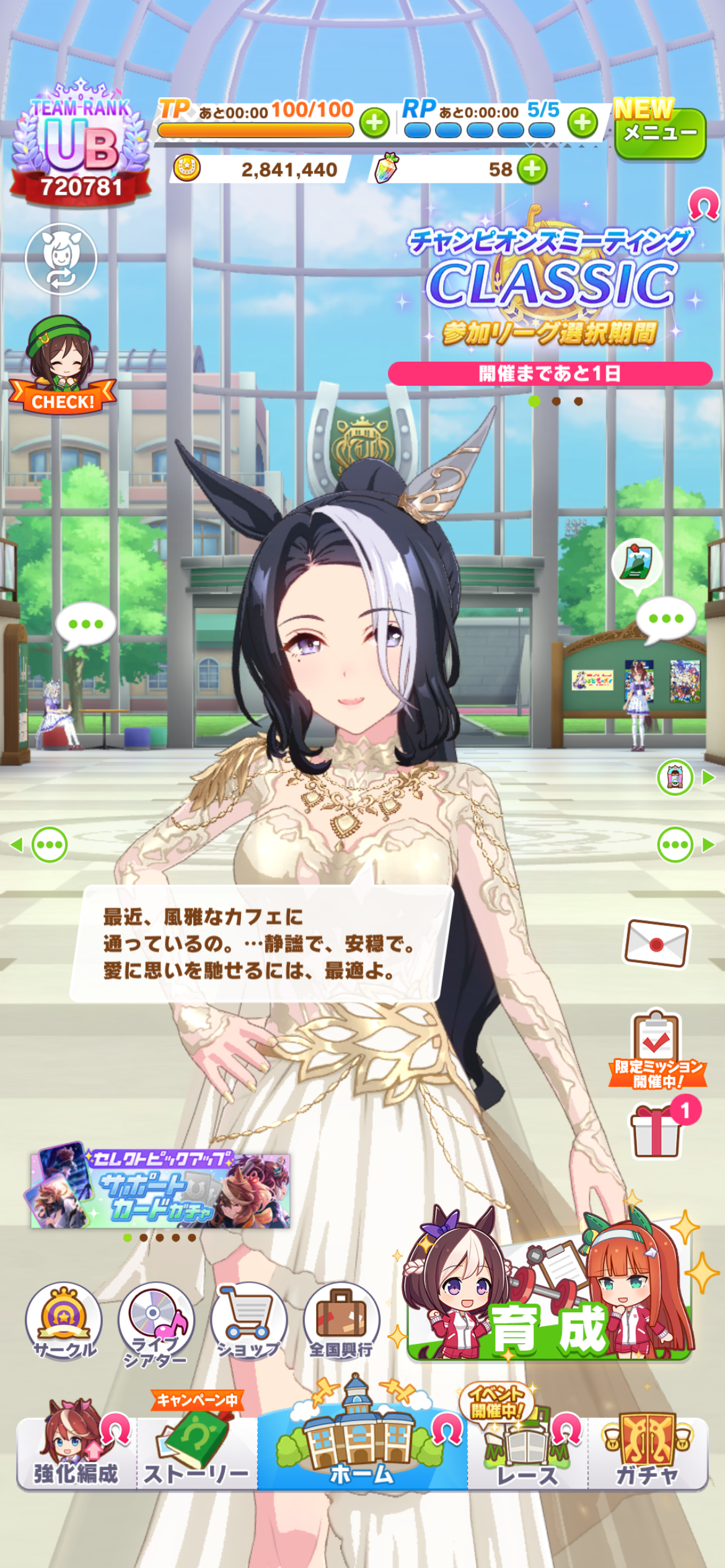
Task: Switch to the 強化編成 tab
Action: 76,1453
